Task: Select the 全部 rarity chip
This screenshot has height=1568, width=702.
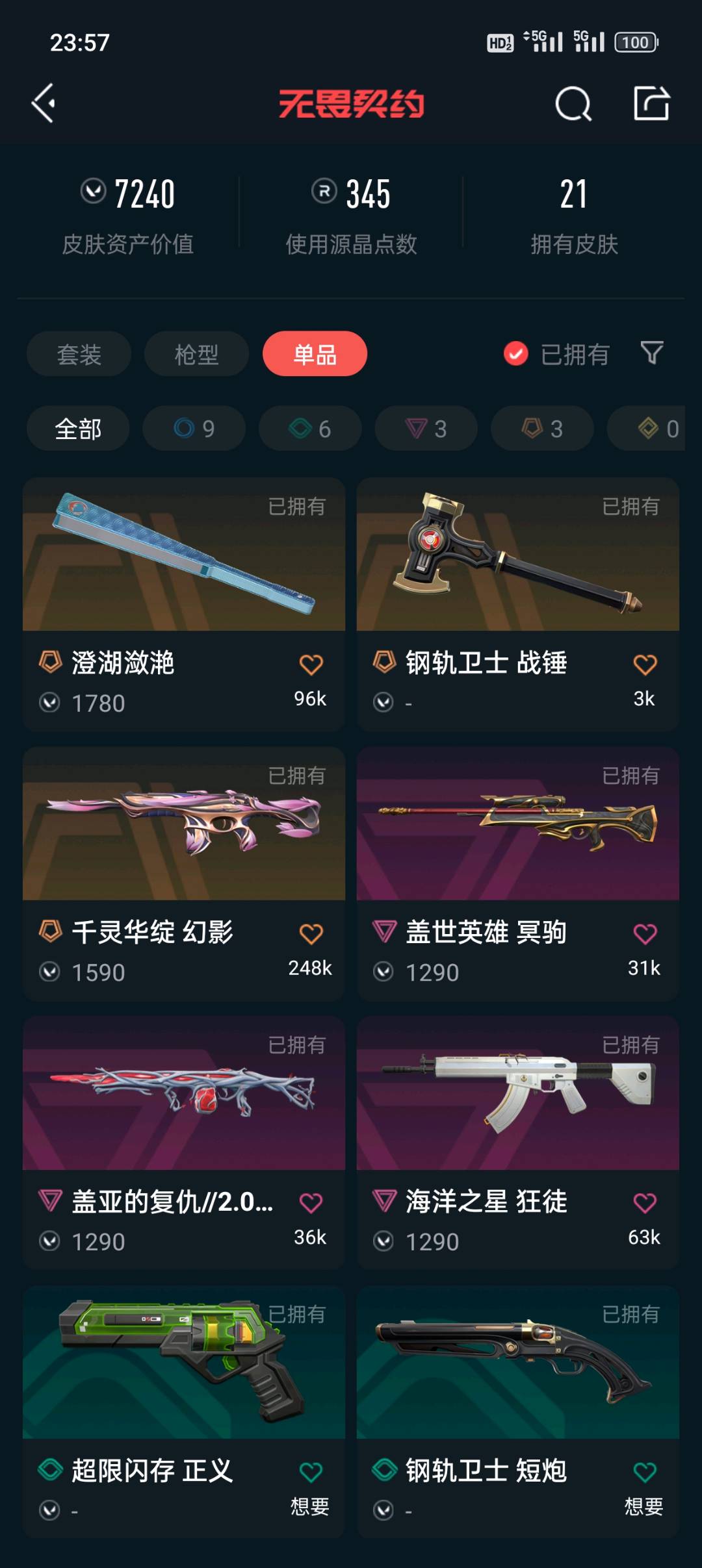Action: click(x=78, y=429)
